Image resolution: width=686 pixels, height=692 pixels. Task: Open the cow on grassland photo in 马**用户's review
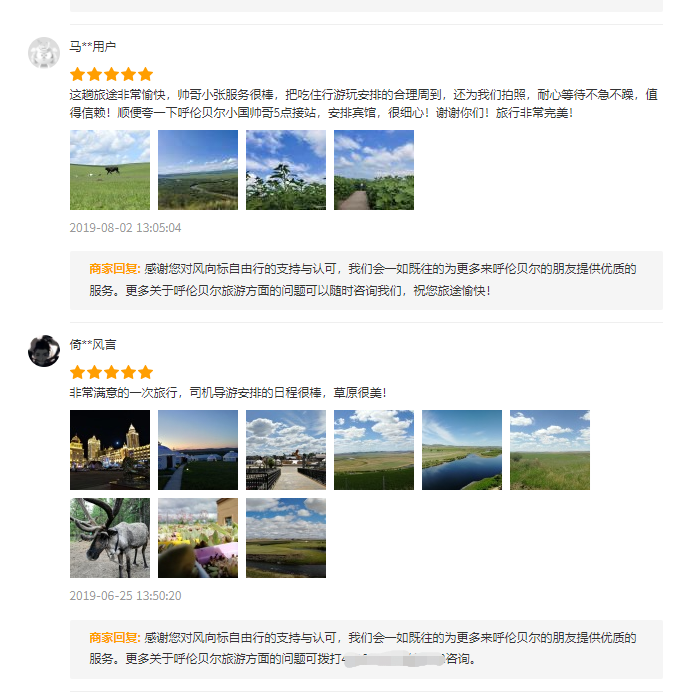[110, 170]
